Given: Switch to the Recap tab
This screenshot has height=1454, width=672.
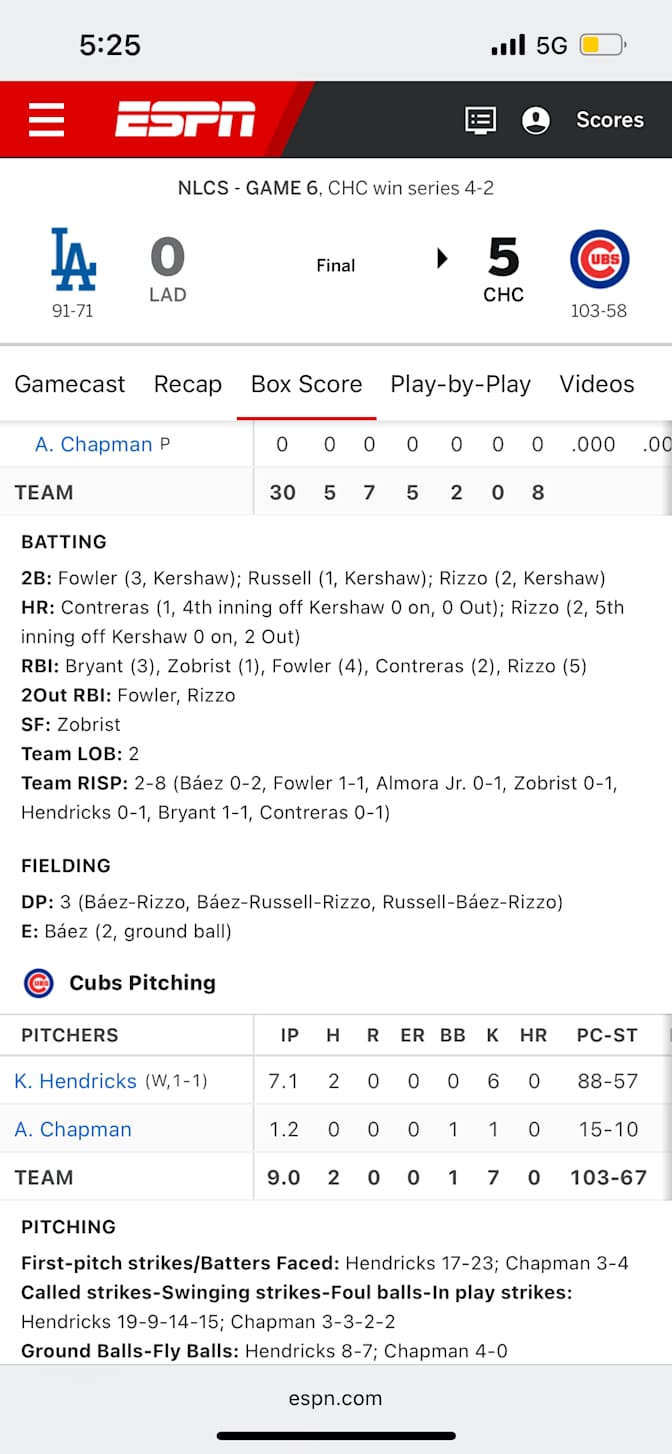Looking at the screenshot, I should [x=188, y=384].
